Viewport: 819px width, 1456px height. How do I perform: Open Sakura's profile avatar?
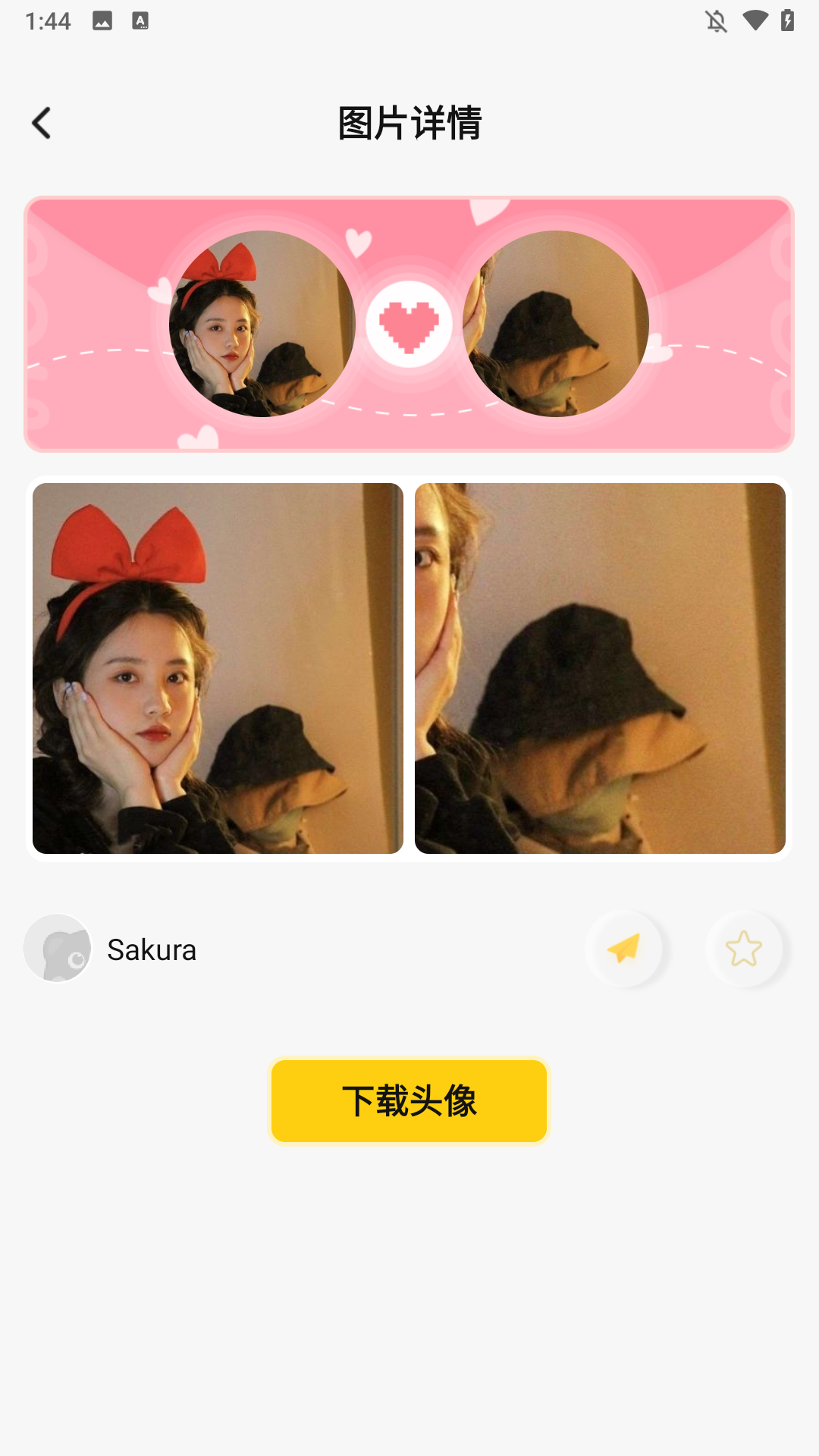[58, 949]
